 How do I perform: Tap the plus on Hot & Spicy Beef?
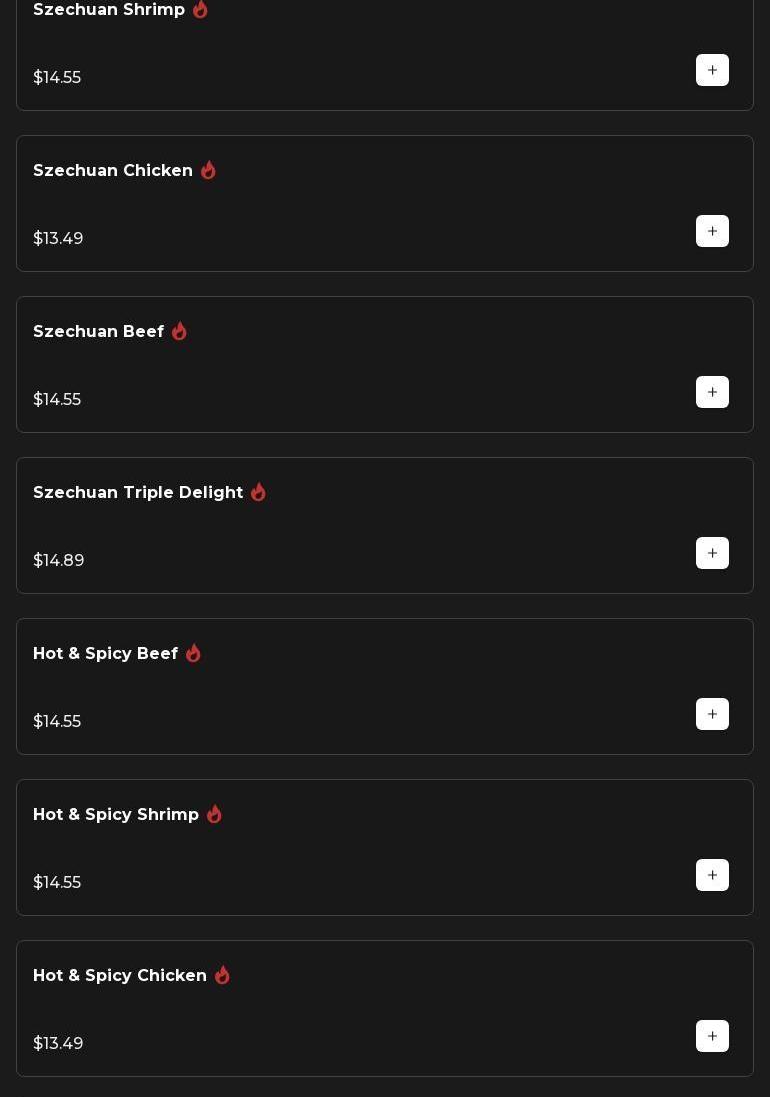(x=712, y=714)
